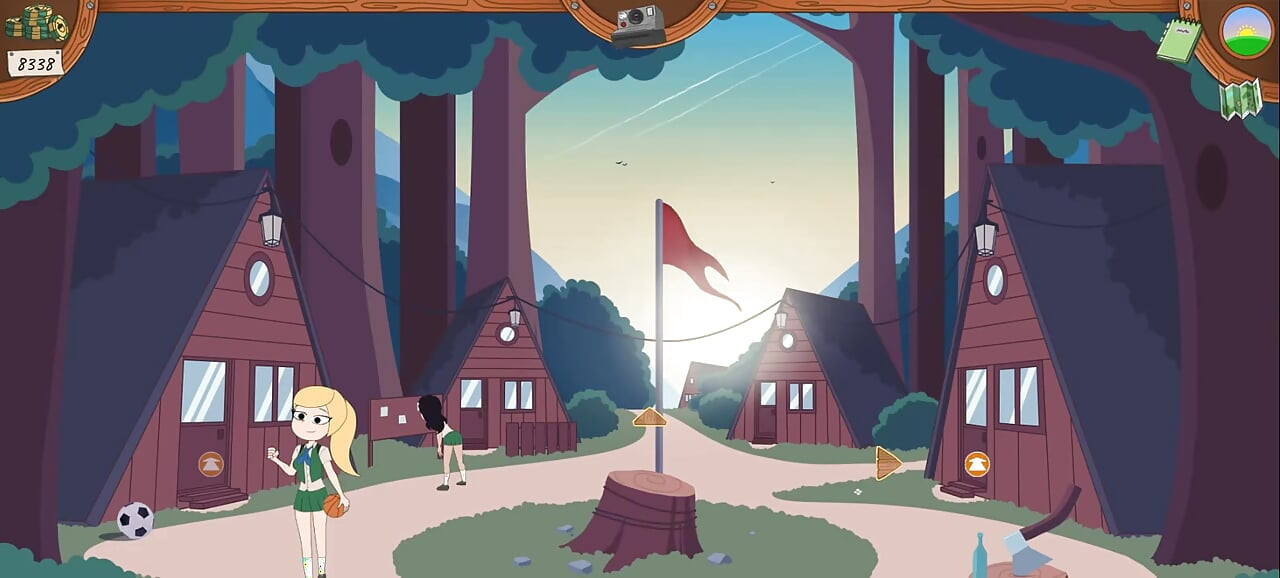Image resolution: width=1280 pixels, height=578 pixels.
Task: Open the camera at top center
Action: [x=638, y=25]
